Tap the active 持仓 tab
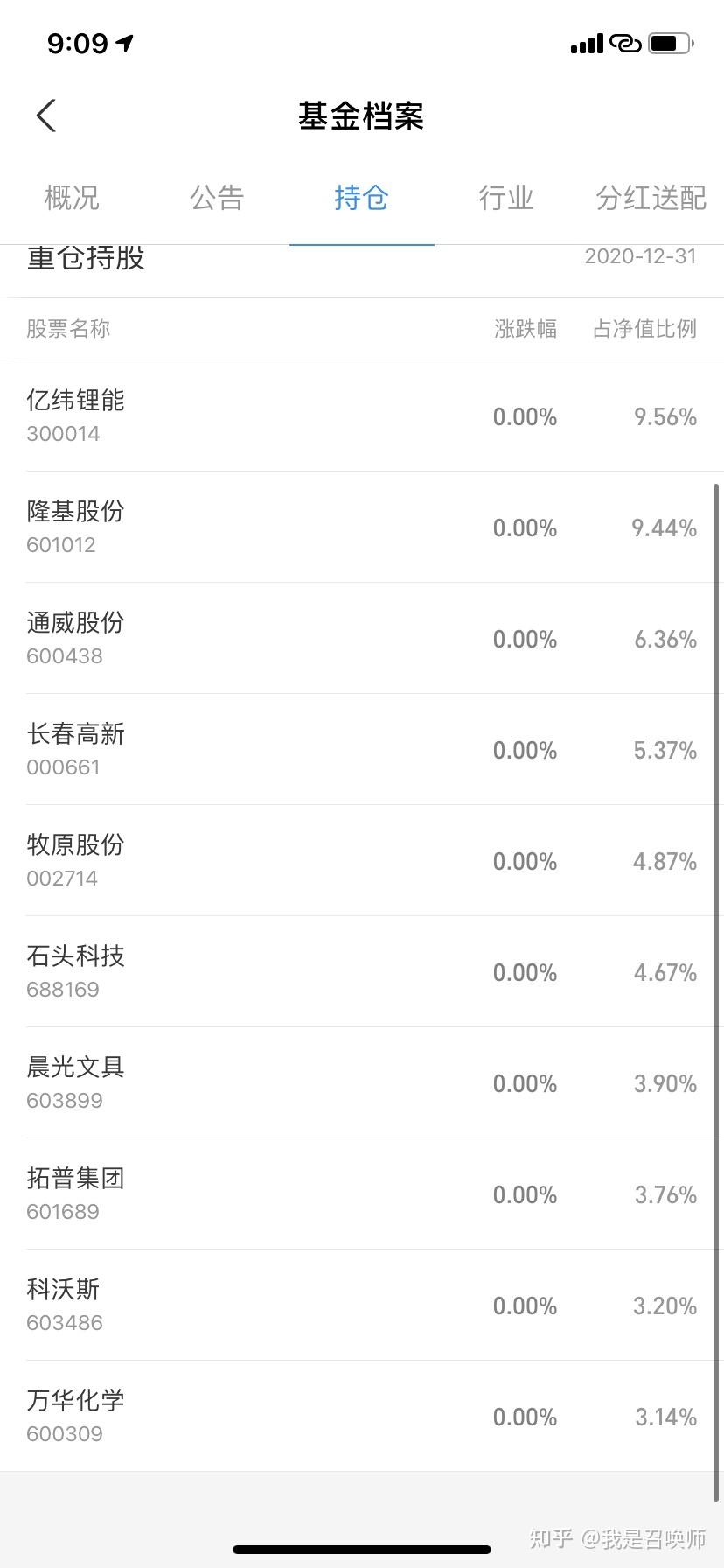The height and width of the screenshot is (1568, 724). (361, 198)
